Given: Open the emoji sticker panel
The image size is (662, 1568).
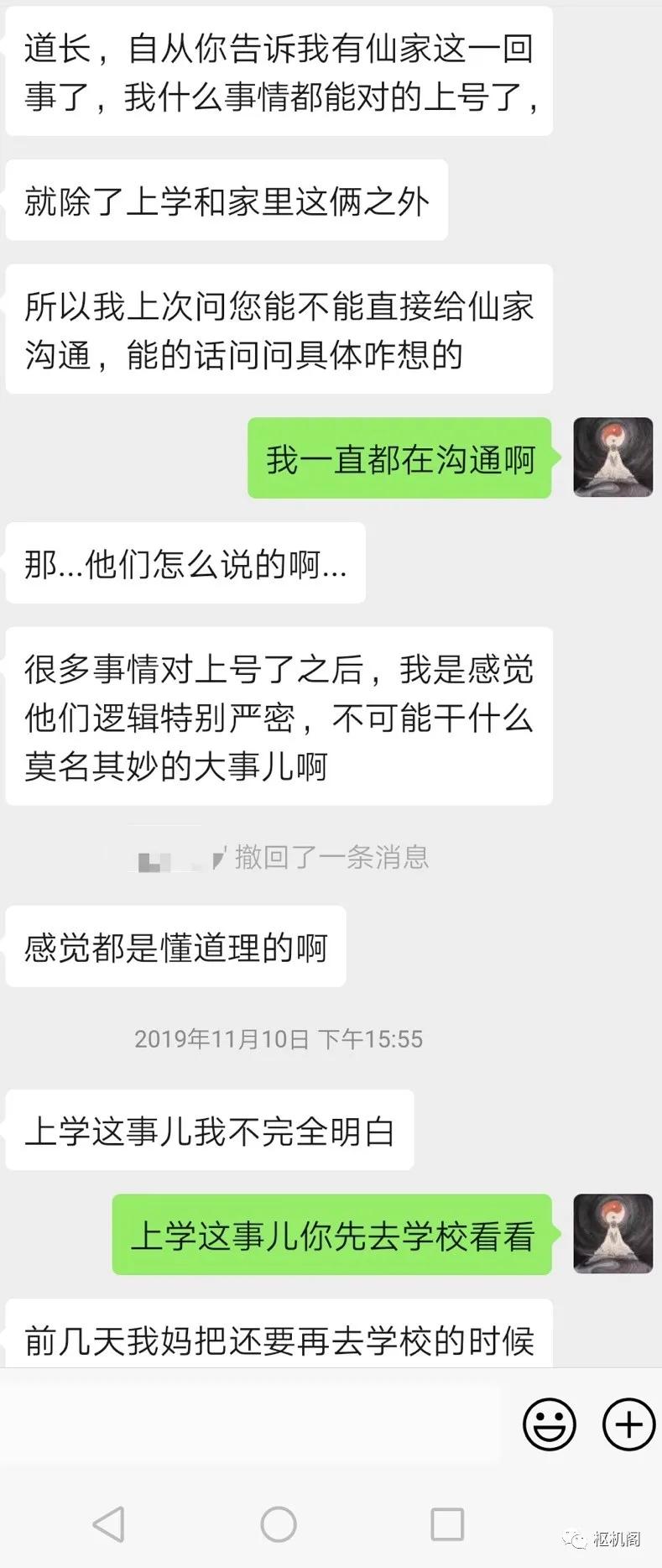Looking at the screenshot, I should pos(550,1424).
